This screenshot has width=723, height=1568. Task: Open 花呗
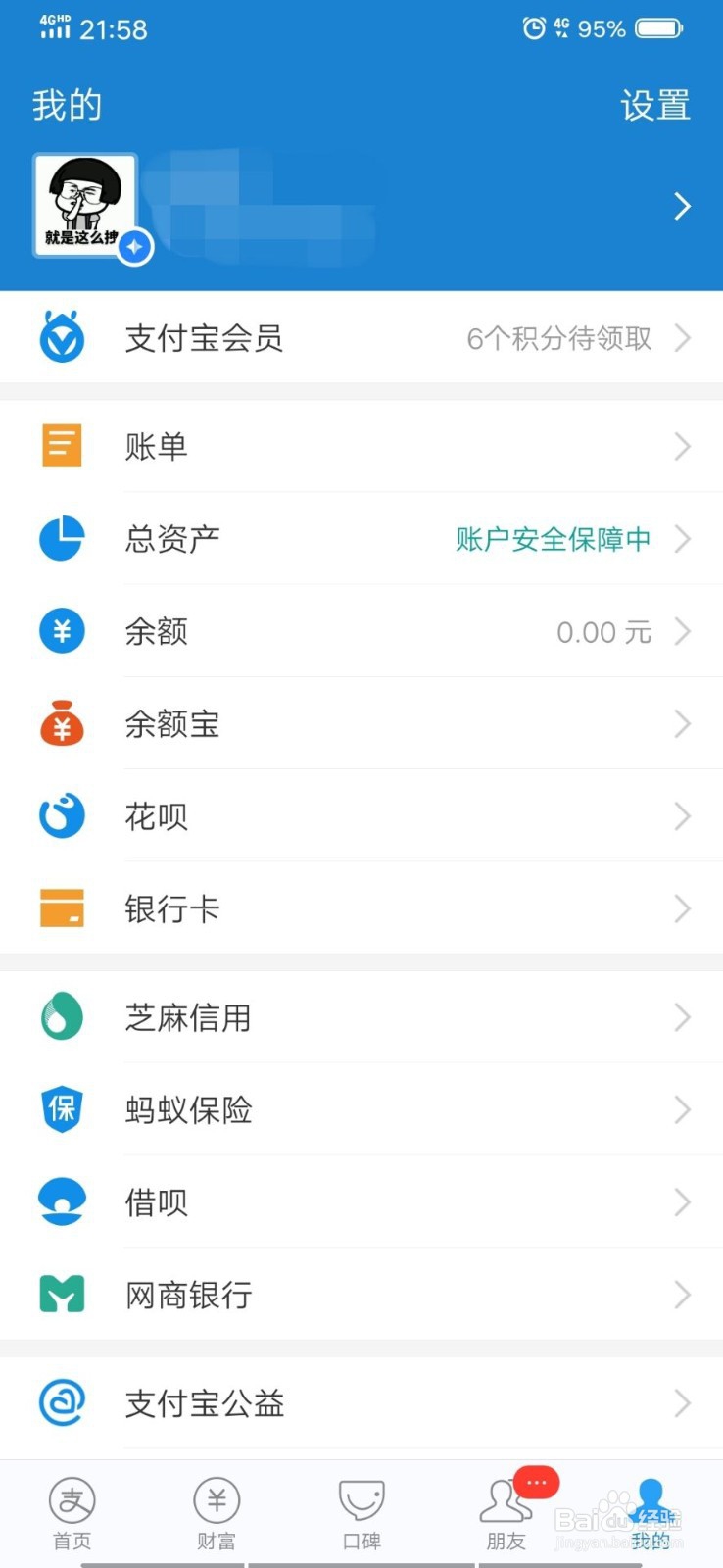pyautogui.click(x=361, y=816)
